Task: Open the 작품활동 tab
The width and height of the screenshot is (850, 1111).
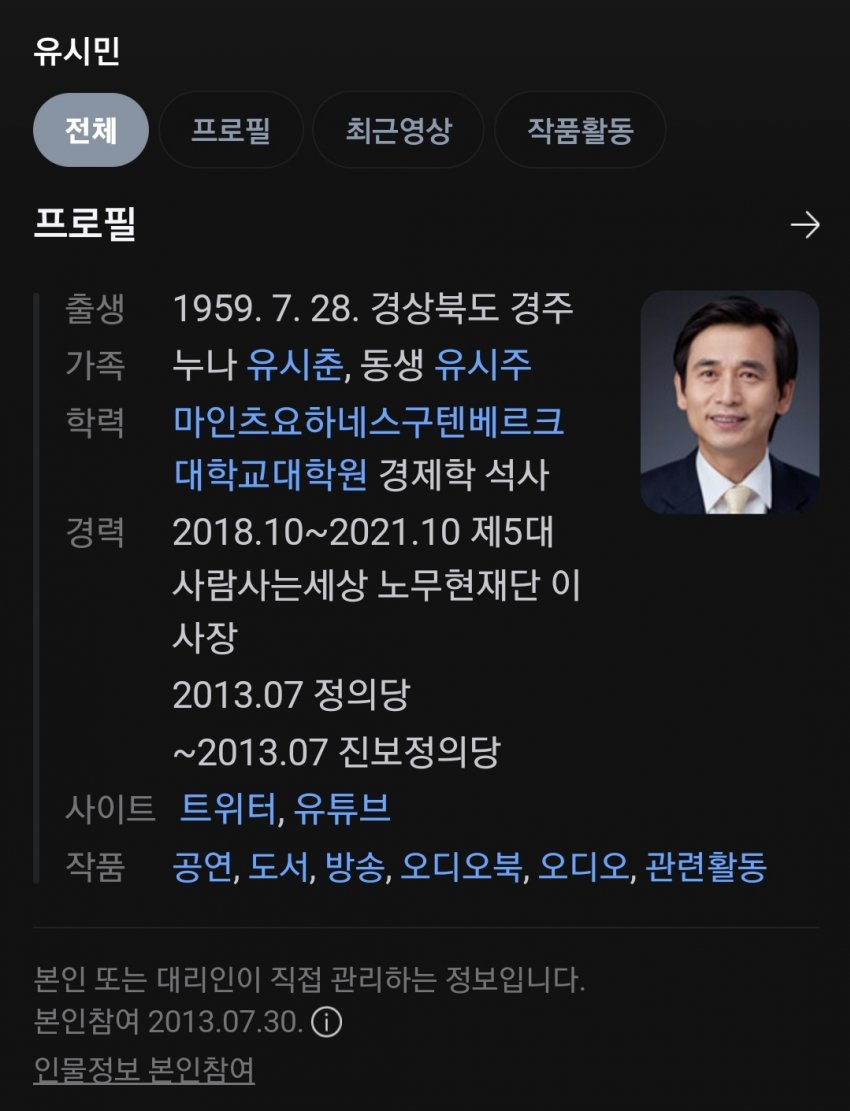Action: point(580,131)
